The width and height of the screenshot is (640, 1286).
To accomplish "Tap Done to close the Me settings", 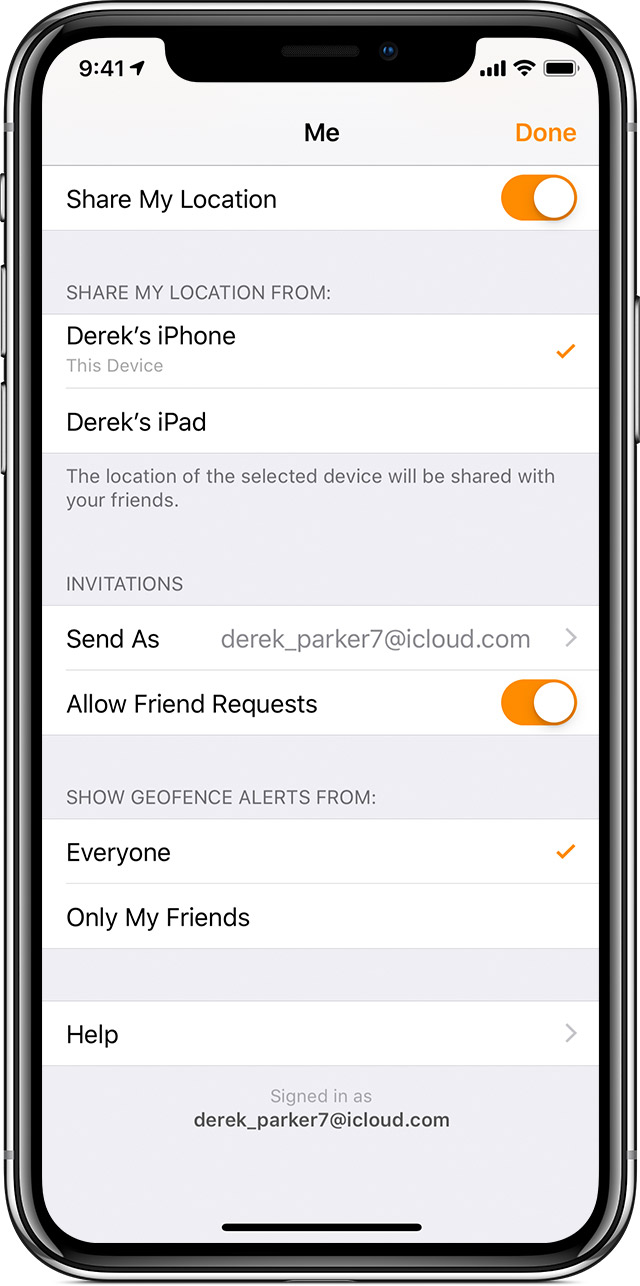I will [545, 133].
